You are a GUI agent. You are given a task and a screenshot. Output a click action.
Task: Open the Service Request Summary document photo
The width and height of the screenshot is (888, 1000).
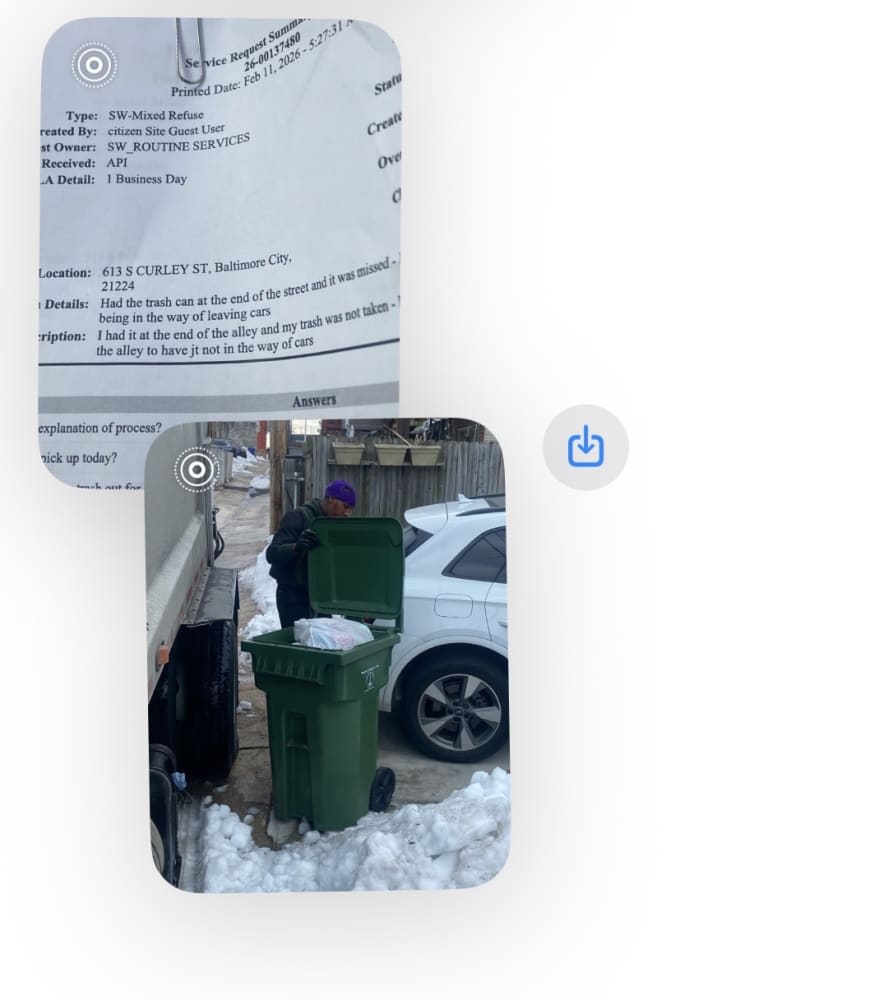pyautogui.click(x=220, y=217)
